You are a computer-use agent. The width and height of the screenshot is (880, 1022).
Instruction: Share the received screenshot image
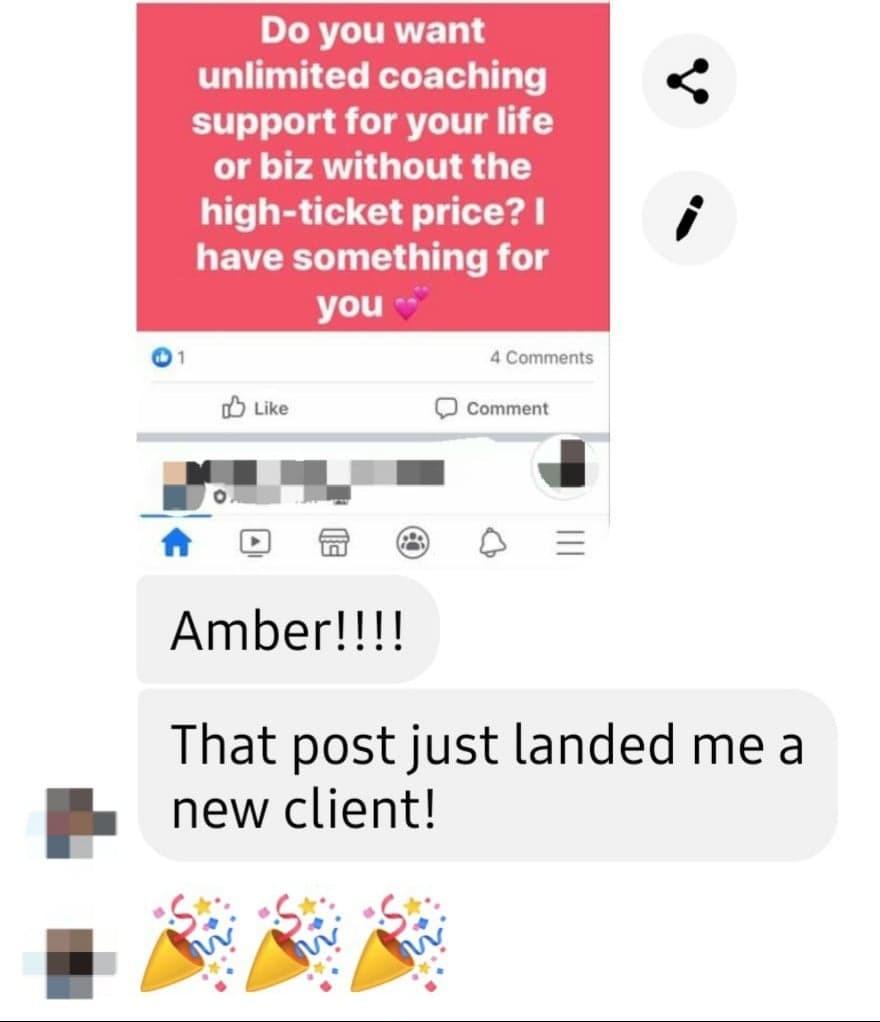[x=688, y=82]
